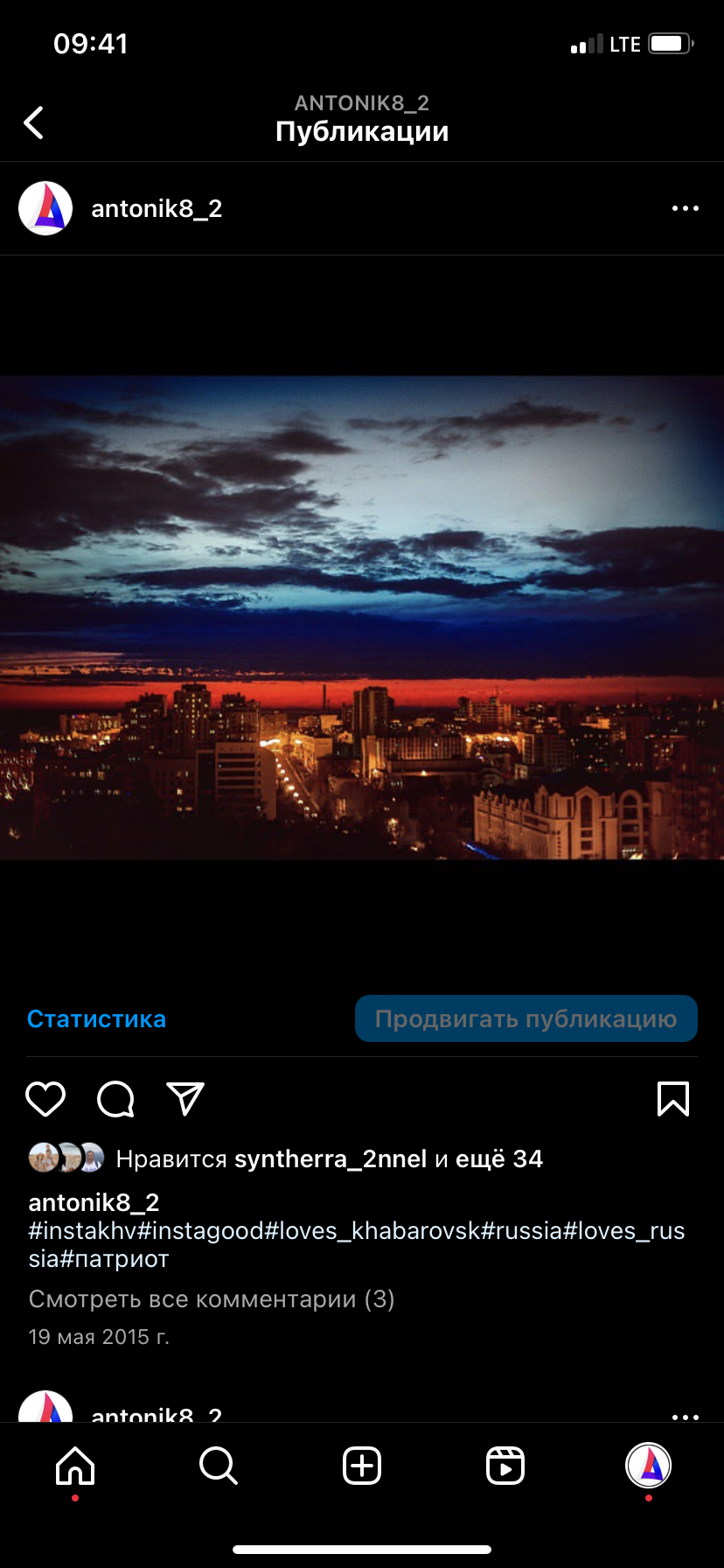Go back from the Публикации screen
This screenshot has height=1568, width=724.
pyautogui.click(x=34, y=122)
